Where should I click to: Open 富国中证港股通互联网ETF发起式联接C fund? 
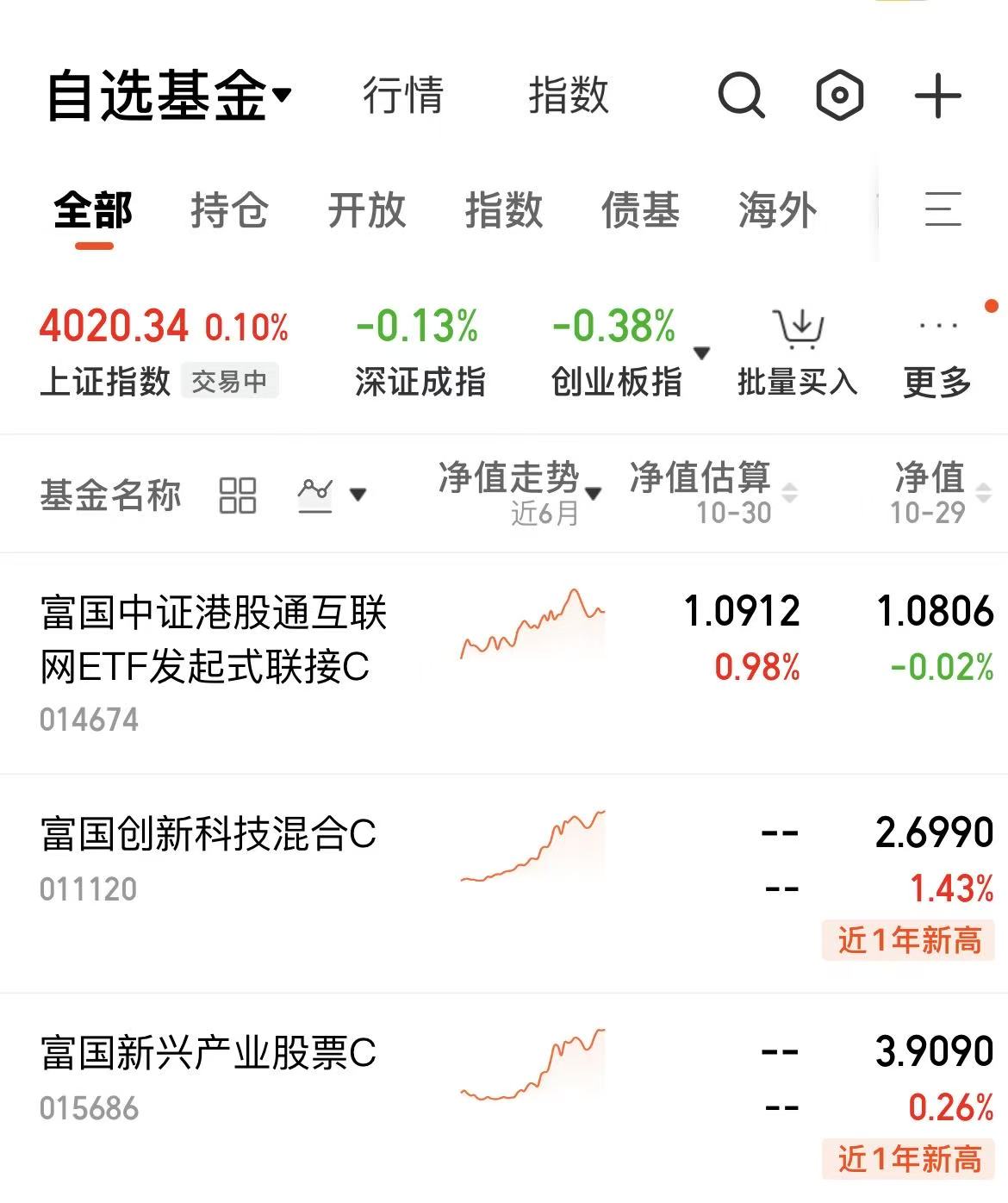click(504, 664)
